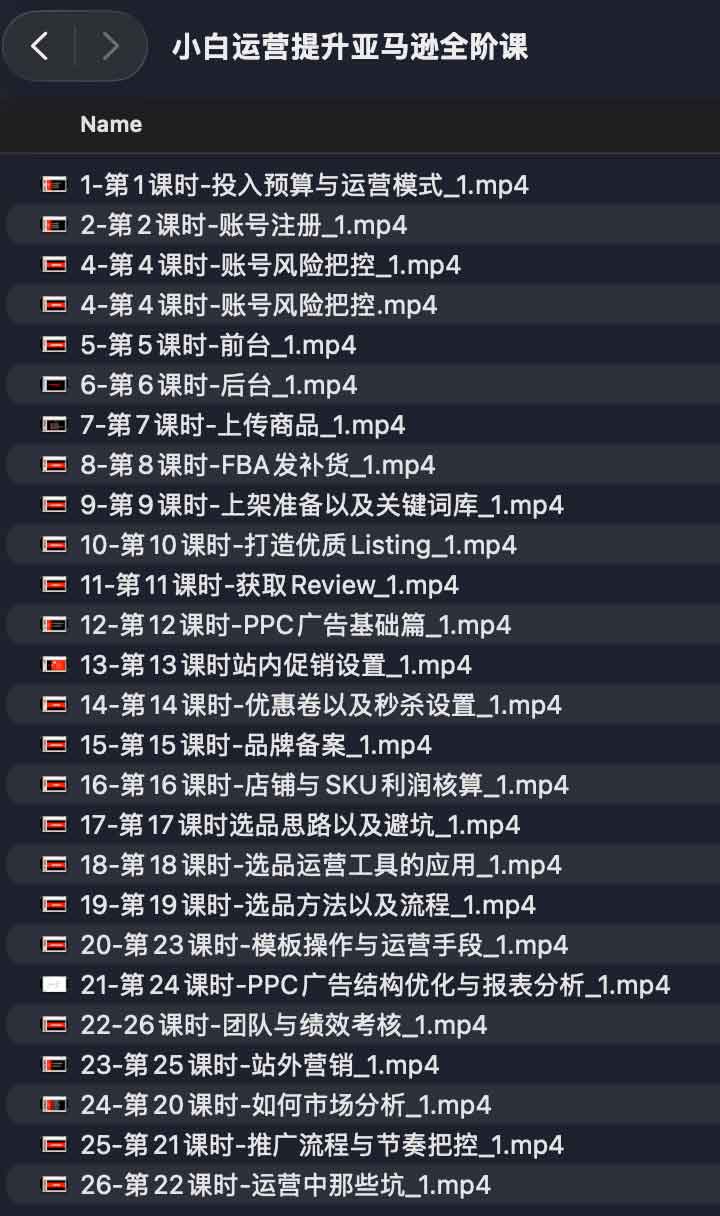720x1216 pixels.
Task: Tap the forward arrow
Action: [x=110, y=46]
